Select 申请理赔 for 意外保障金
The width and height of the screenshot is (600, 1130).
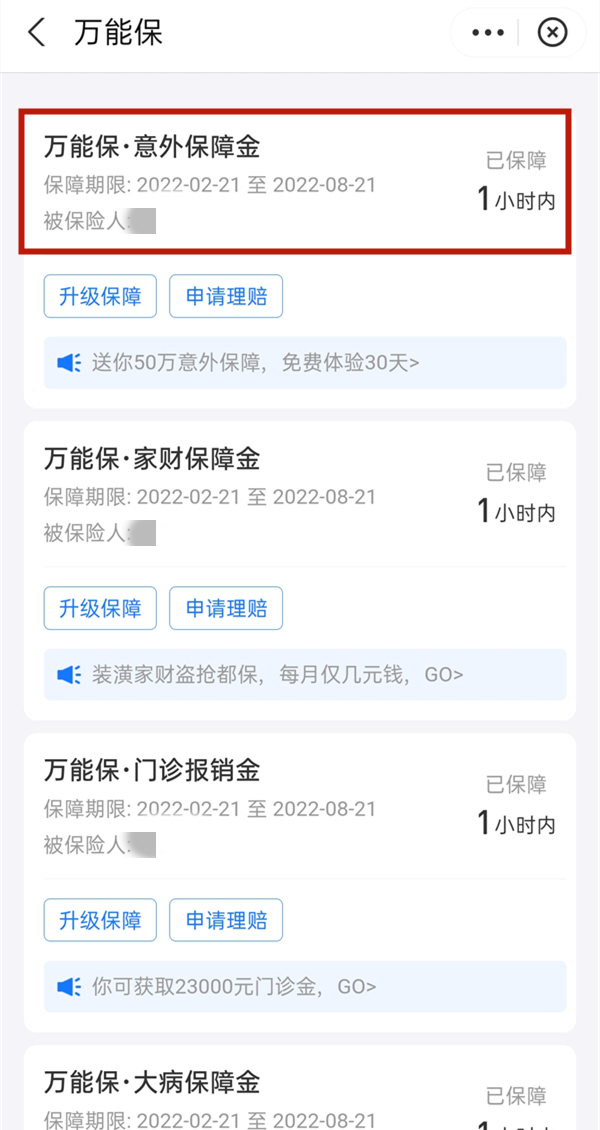[226, 297]
